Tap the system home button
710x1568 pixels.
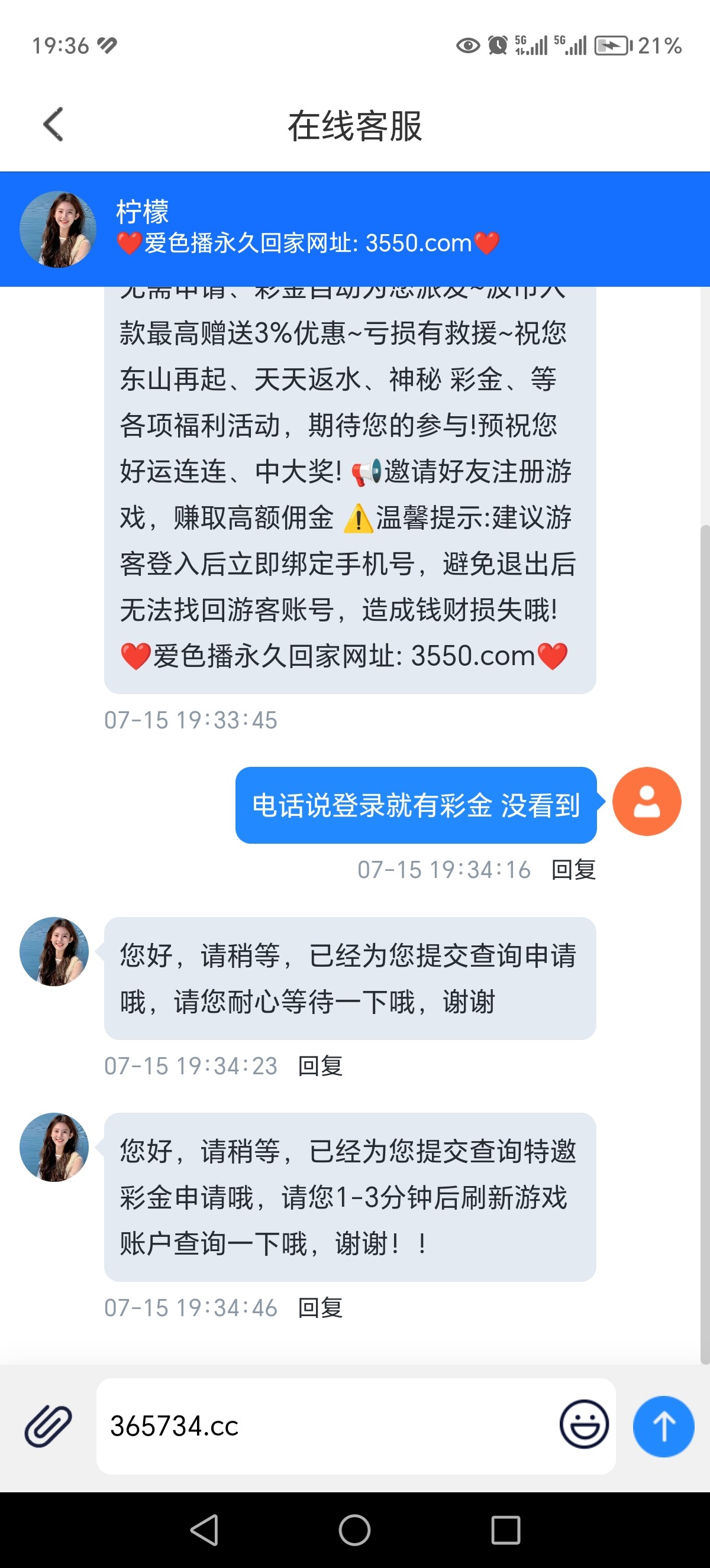pyautogui.click(x=354, y=1530)
